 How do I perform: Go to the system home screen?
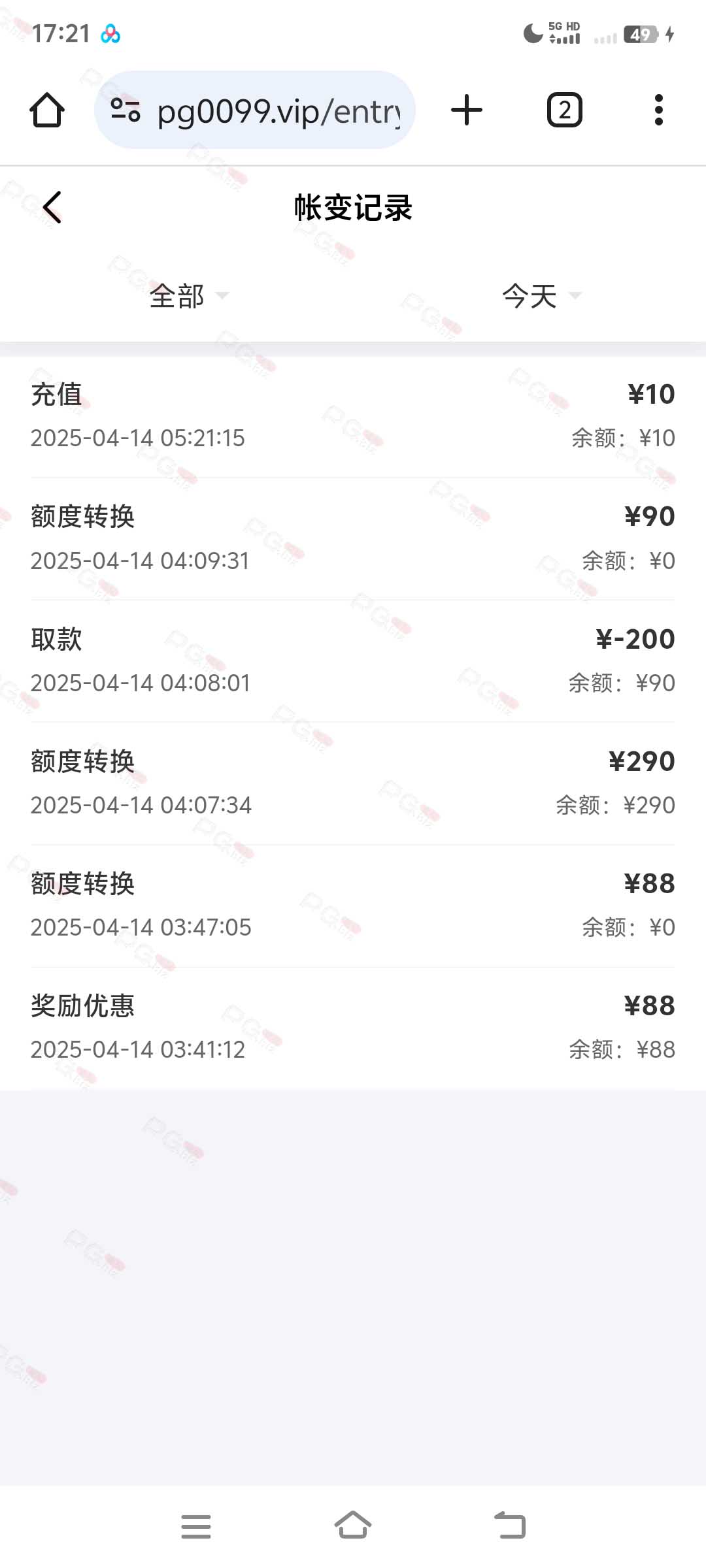(353, 1525)
